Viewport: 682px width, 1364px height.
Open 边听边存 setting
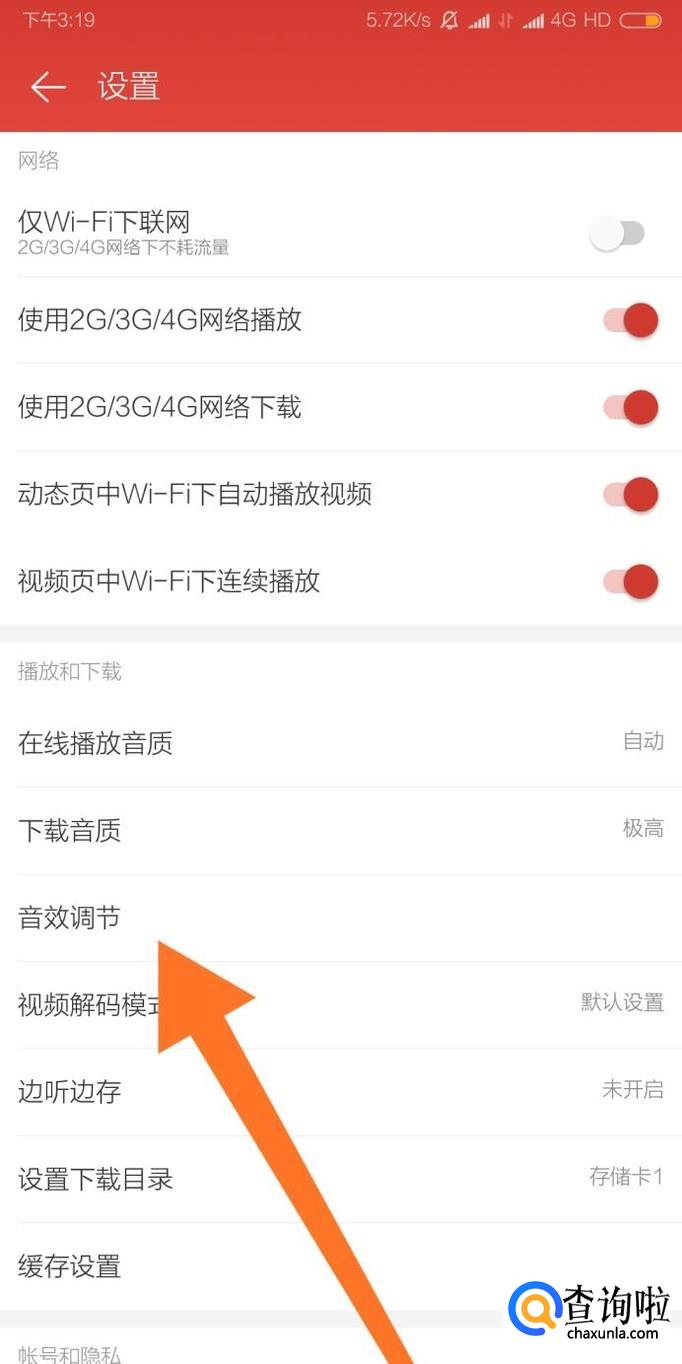(340, 1091)
